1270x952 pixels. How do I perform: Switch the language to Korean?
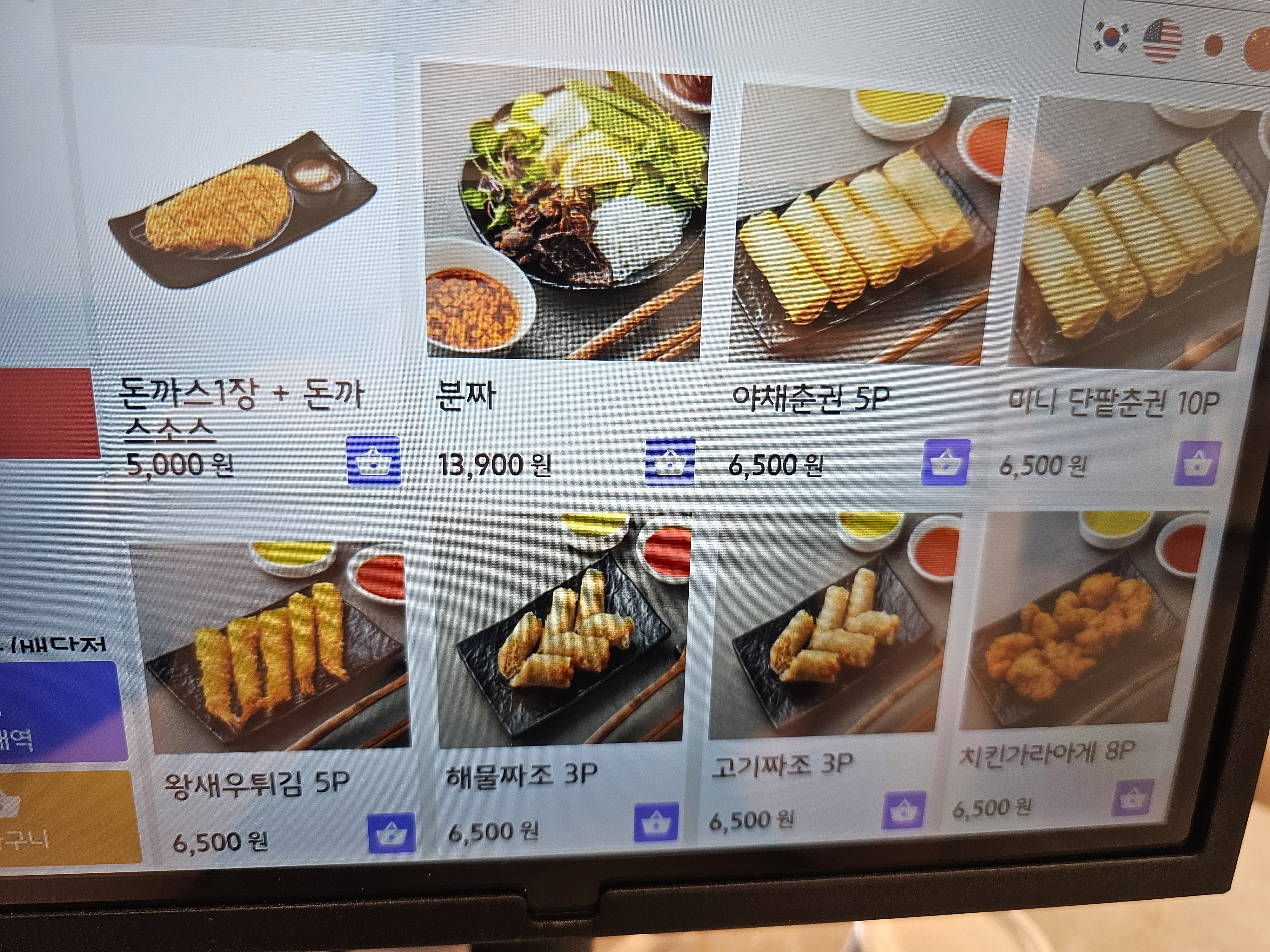tap(1110, 37)
